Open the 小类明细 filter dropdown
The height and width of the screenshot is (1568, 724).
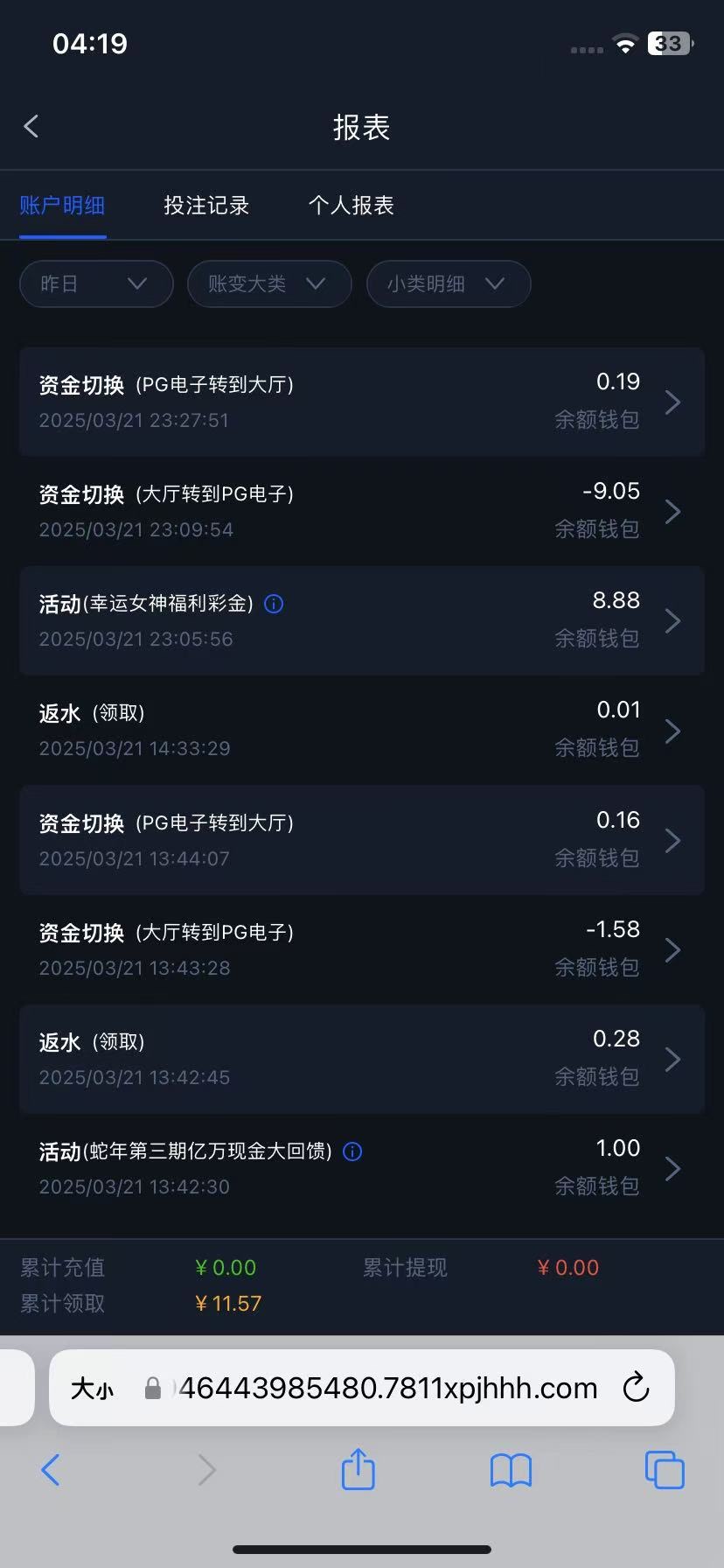449,283
